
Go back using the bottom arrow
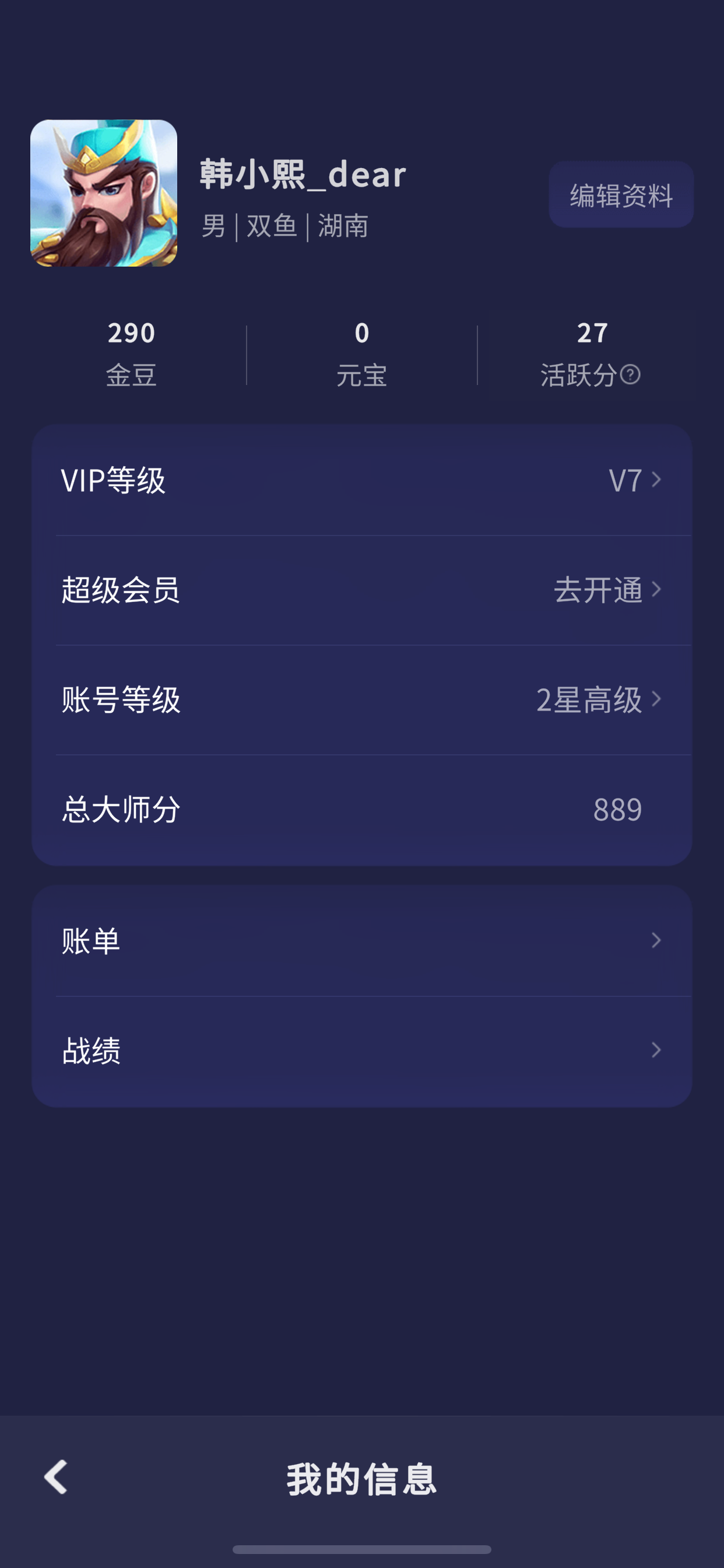coord(56,1476)
